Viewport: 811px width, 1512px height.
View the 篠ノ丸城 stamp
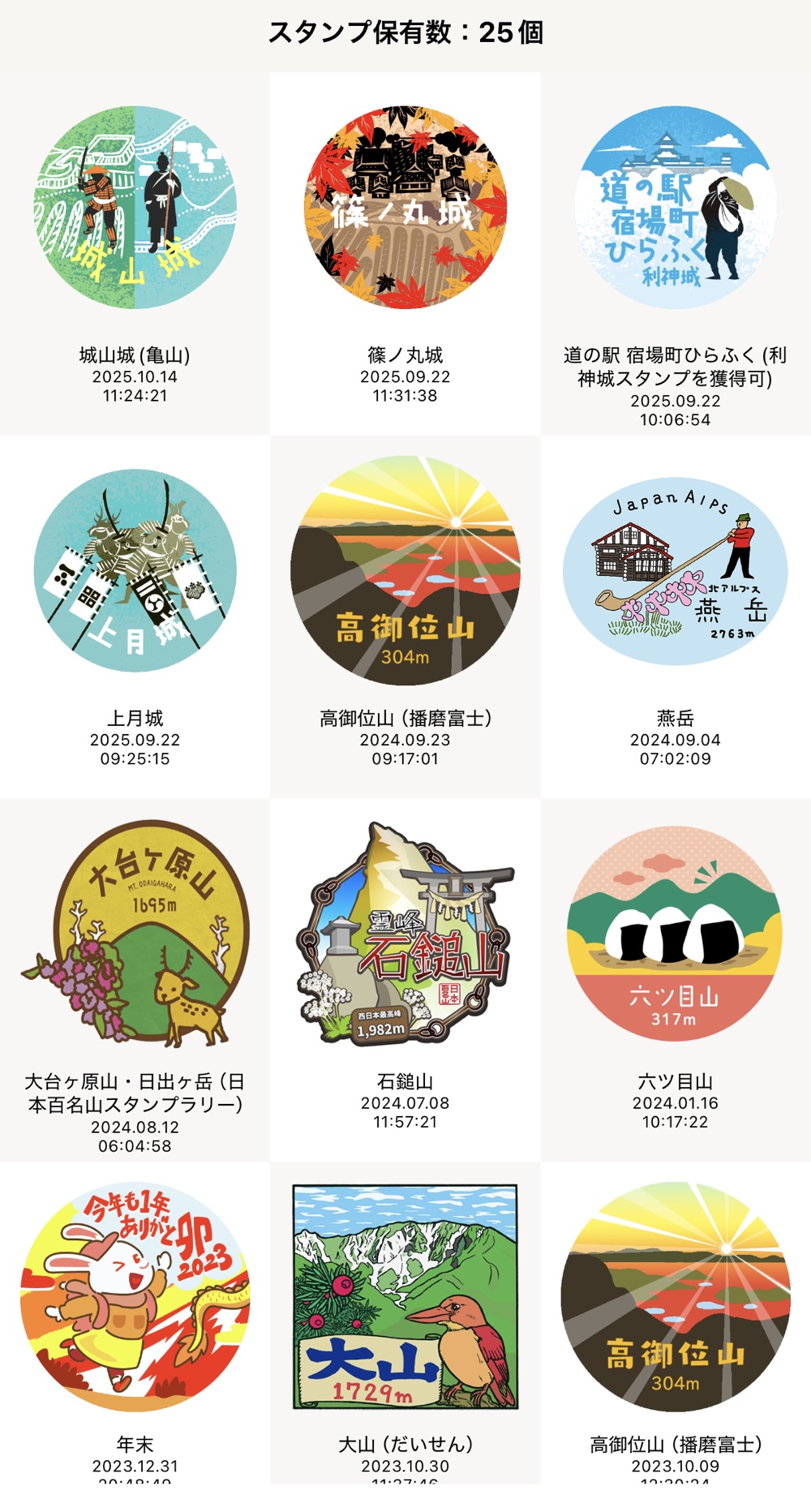[x=405, y=208]
